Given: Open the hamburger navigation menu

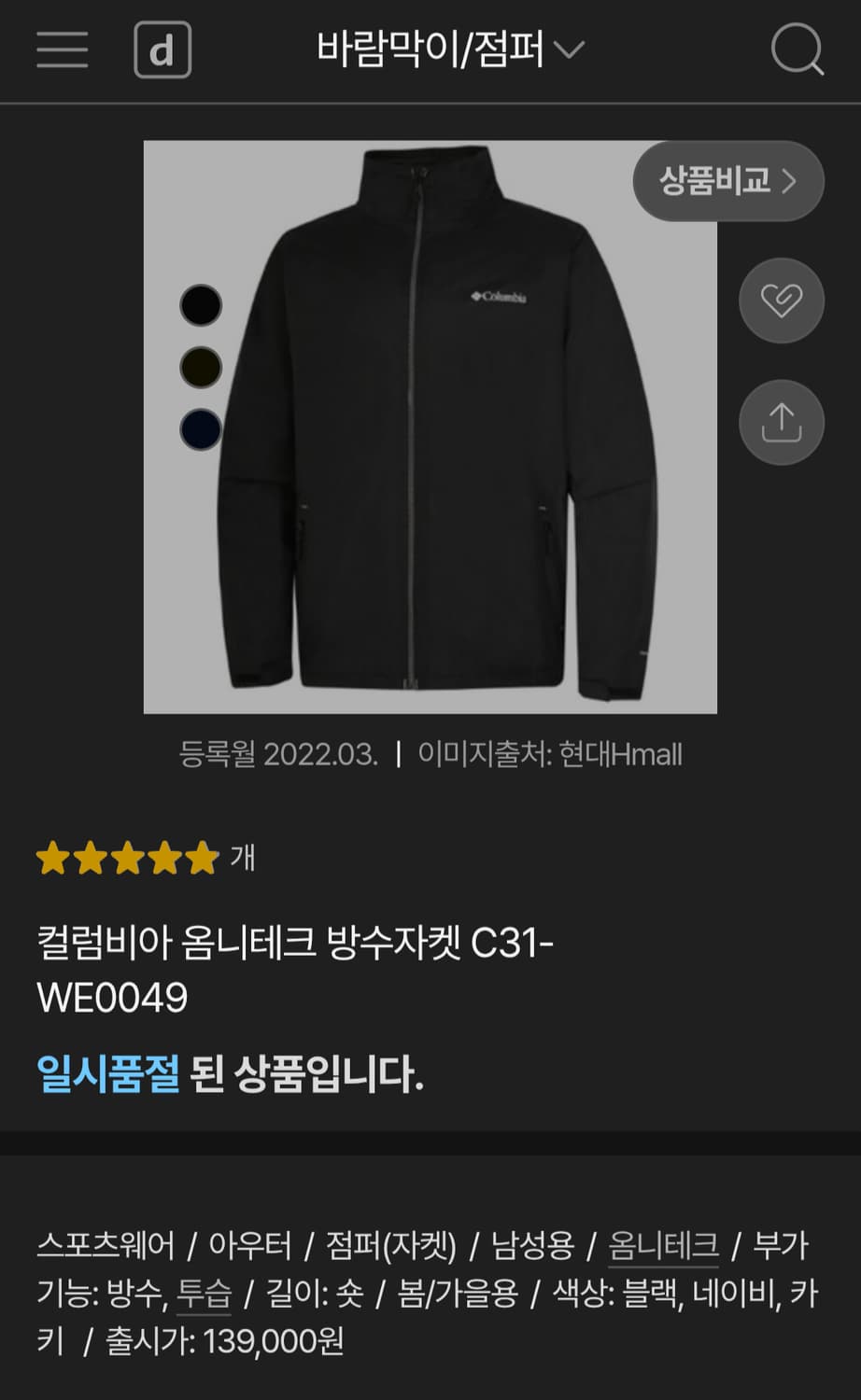Looking at the screenshot, I should click(61, 50).
